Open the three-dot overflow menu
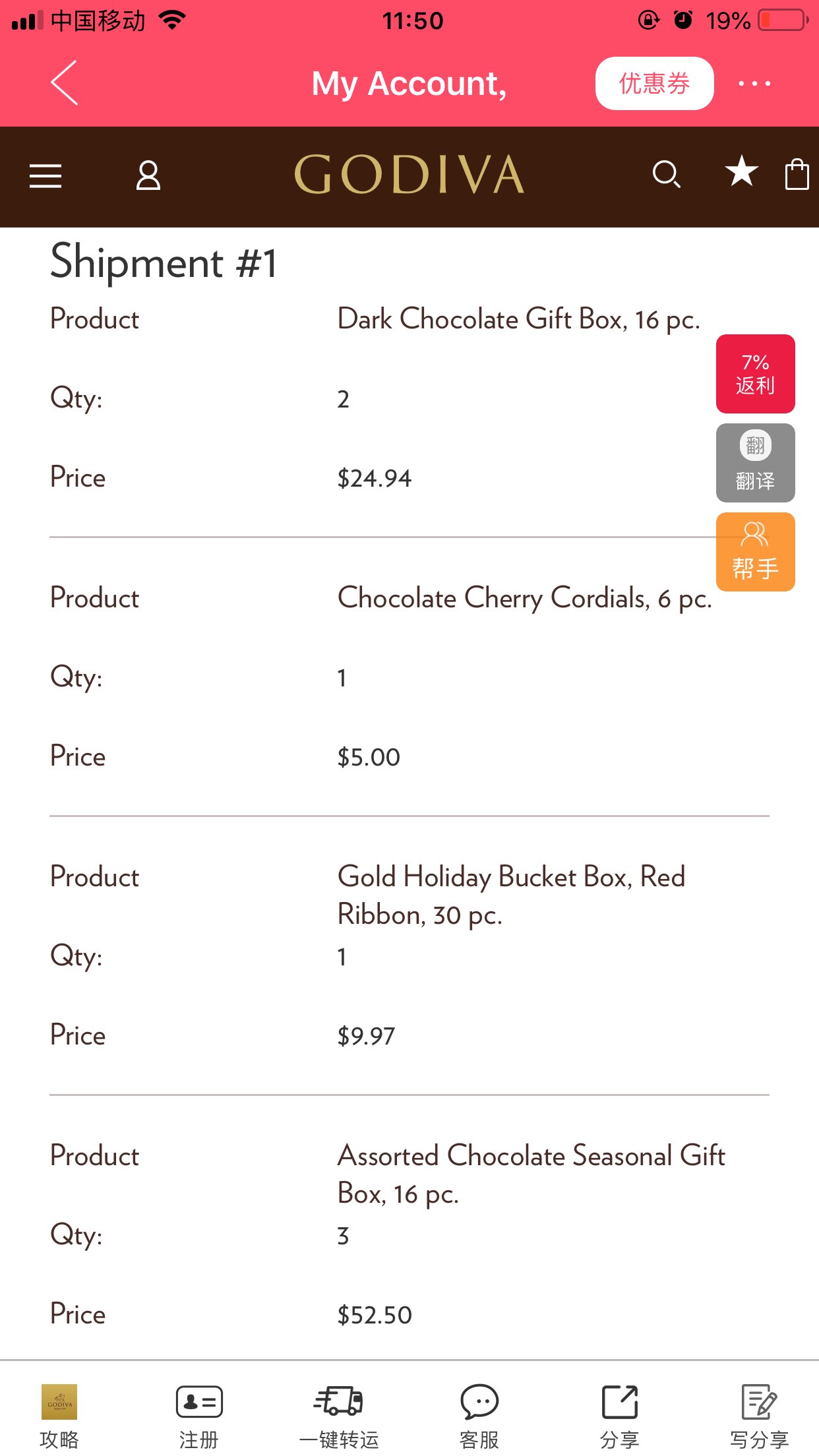The width and height of the screenshot is (819, 1456). click(754, 84)
